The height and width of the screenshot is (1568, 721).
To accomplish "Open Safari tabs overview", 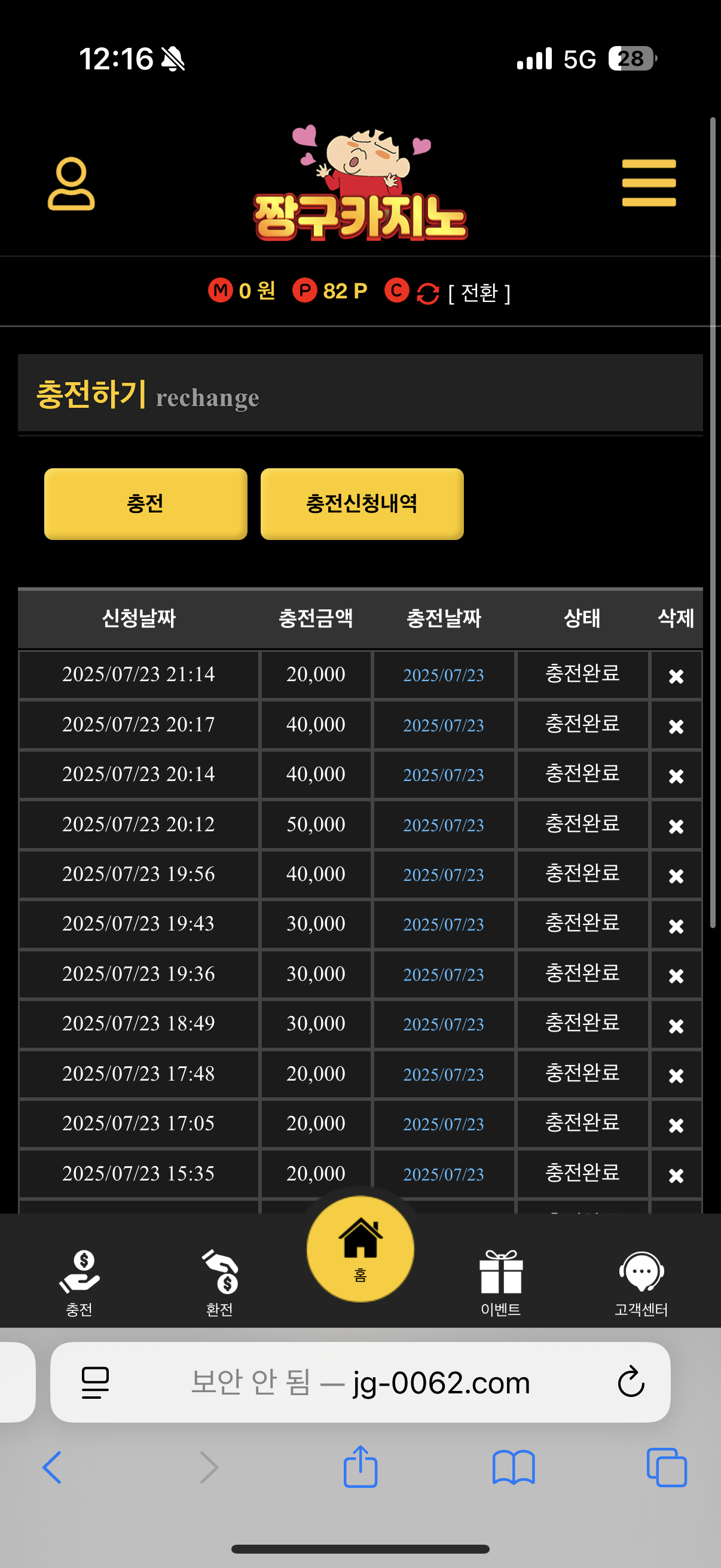I will tap(666, 1467).
